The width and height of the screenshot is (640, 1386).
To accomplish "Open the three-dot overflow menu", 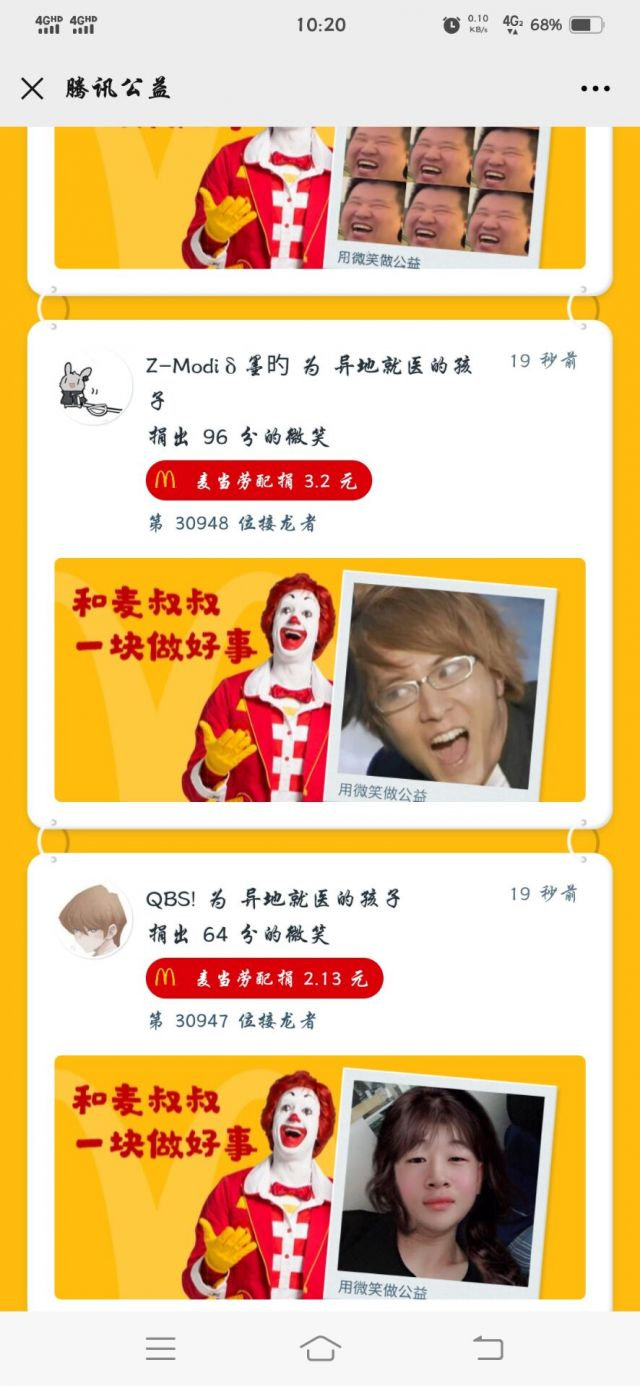I will pyautogui.click(x=595, y=89).
